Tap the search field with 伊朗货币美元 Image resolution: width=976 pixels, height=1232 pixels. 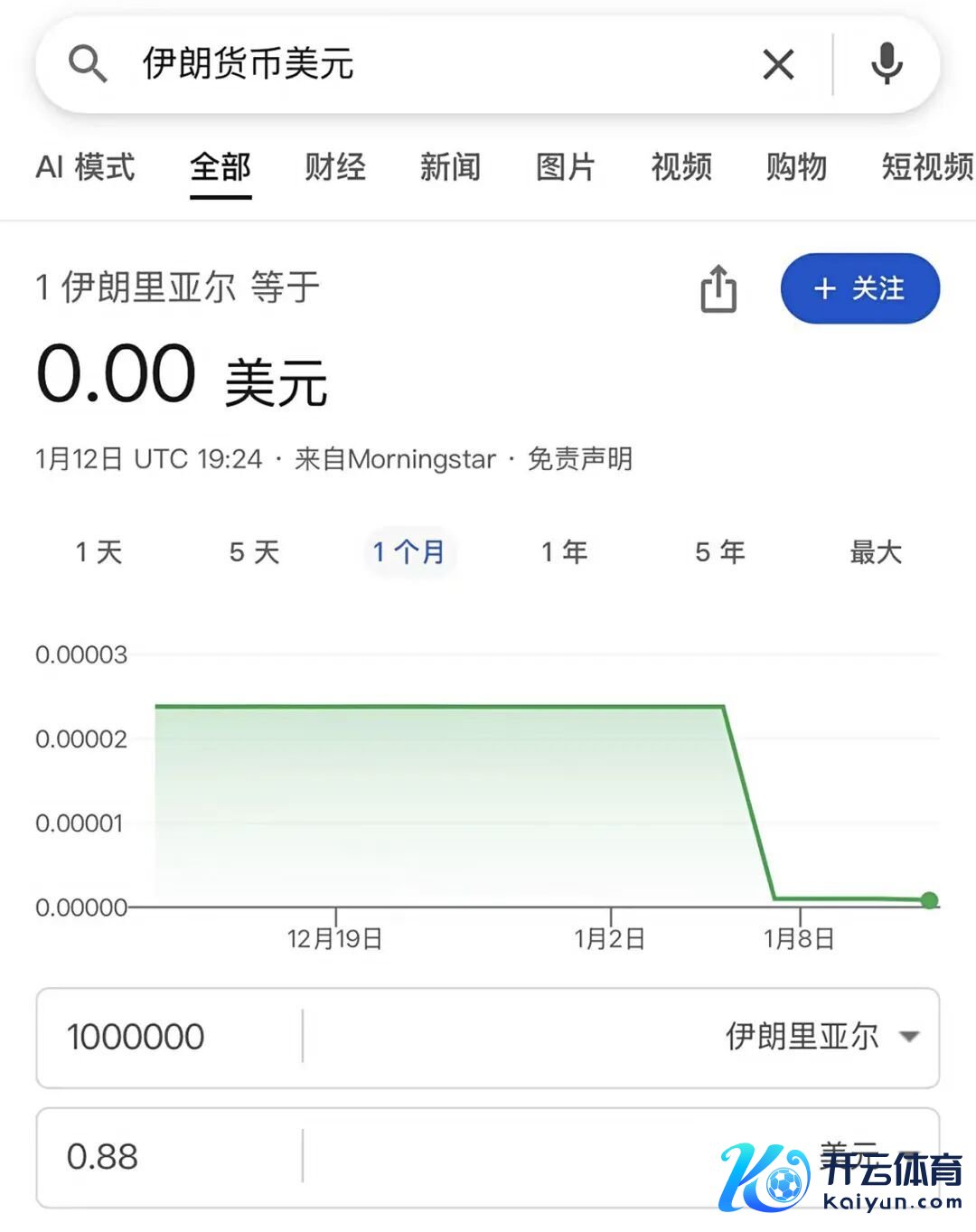(x=407, y=64)
